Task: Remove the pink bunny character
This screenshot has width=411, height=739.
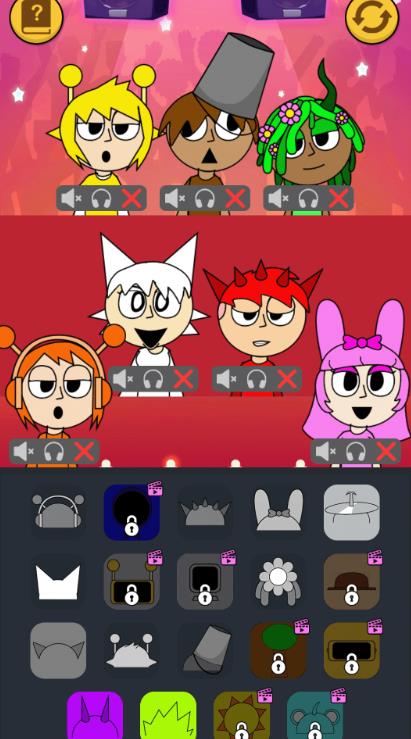Action: pos(386,452)
